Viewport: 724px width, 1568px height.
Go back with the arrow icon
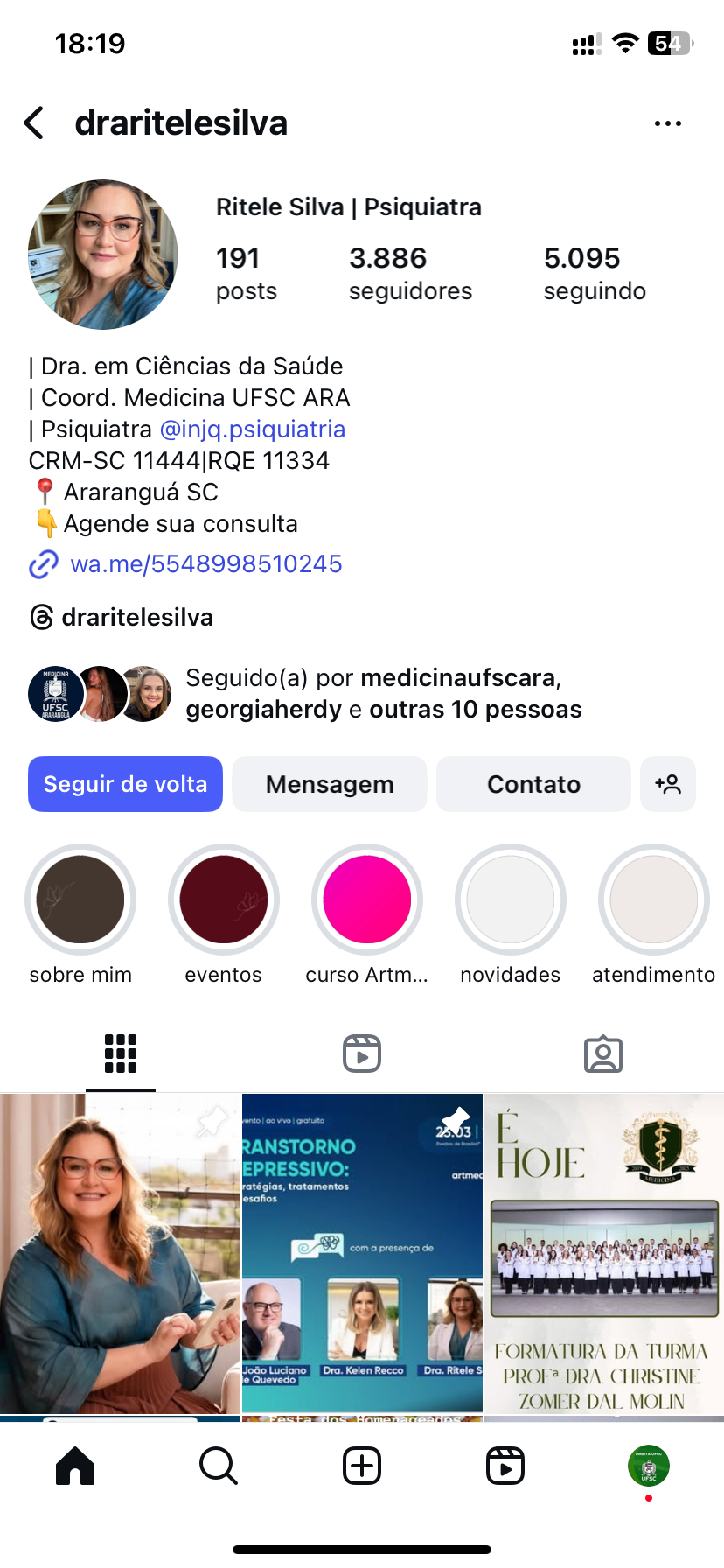pyautogui.click(x=34, y=123)
